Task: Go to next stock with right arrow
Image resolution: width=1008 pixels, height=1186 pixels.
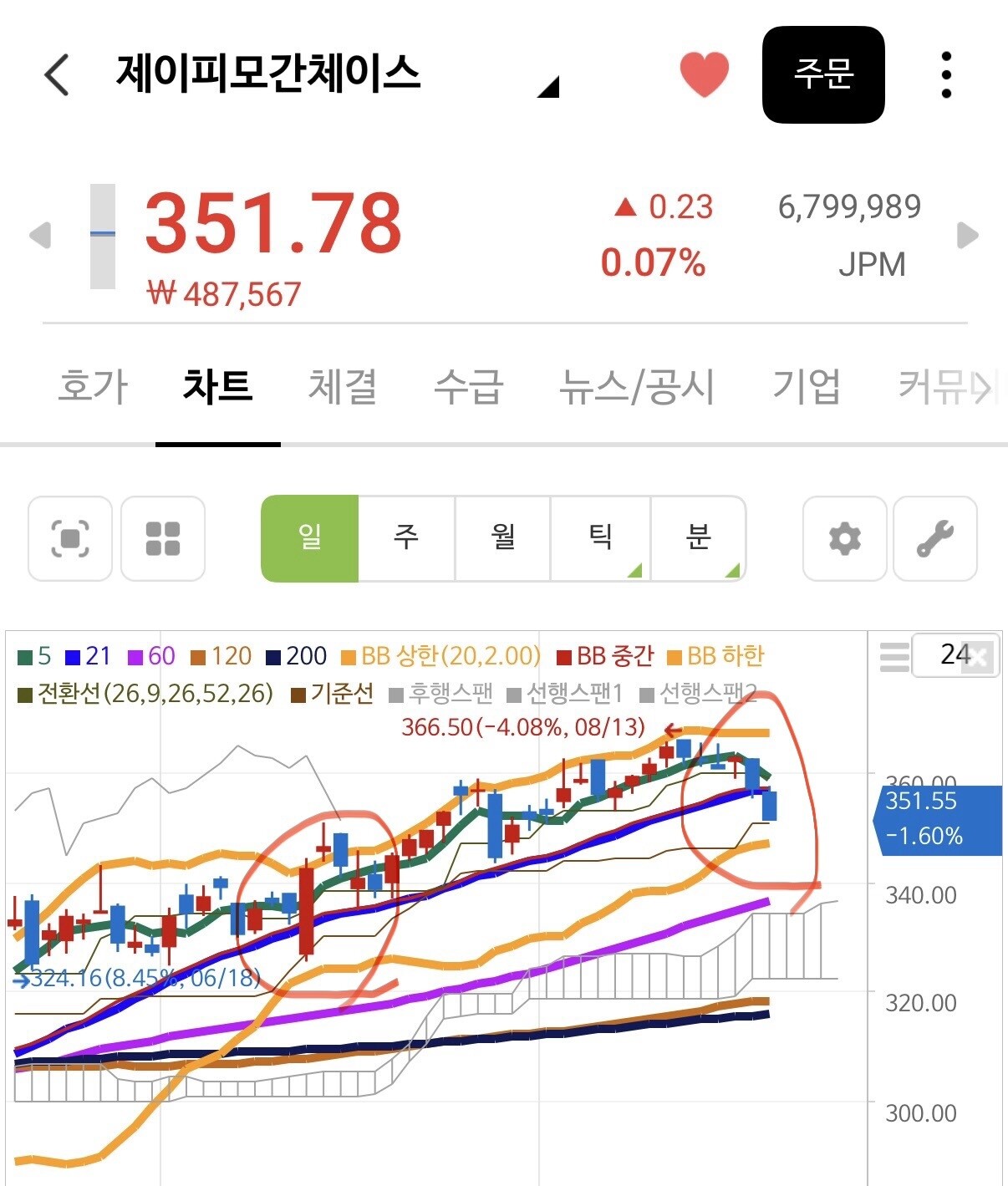Action: tap(967, 235)
